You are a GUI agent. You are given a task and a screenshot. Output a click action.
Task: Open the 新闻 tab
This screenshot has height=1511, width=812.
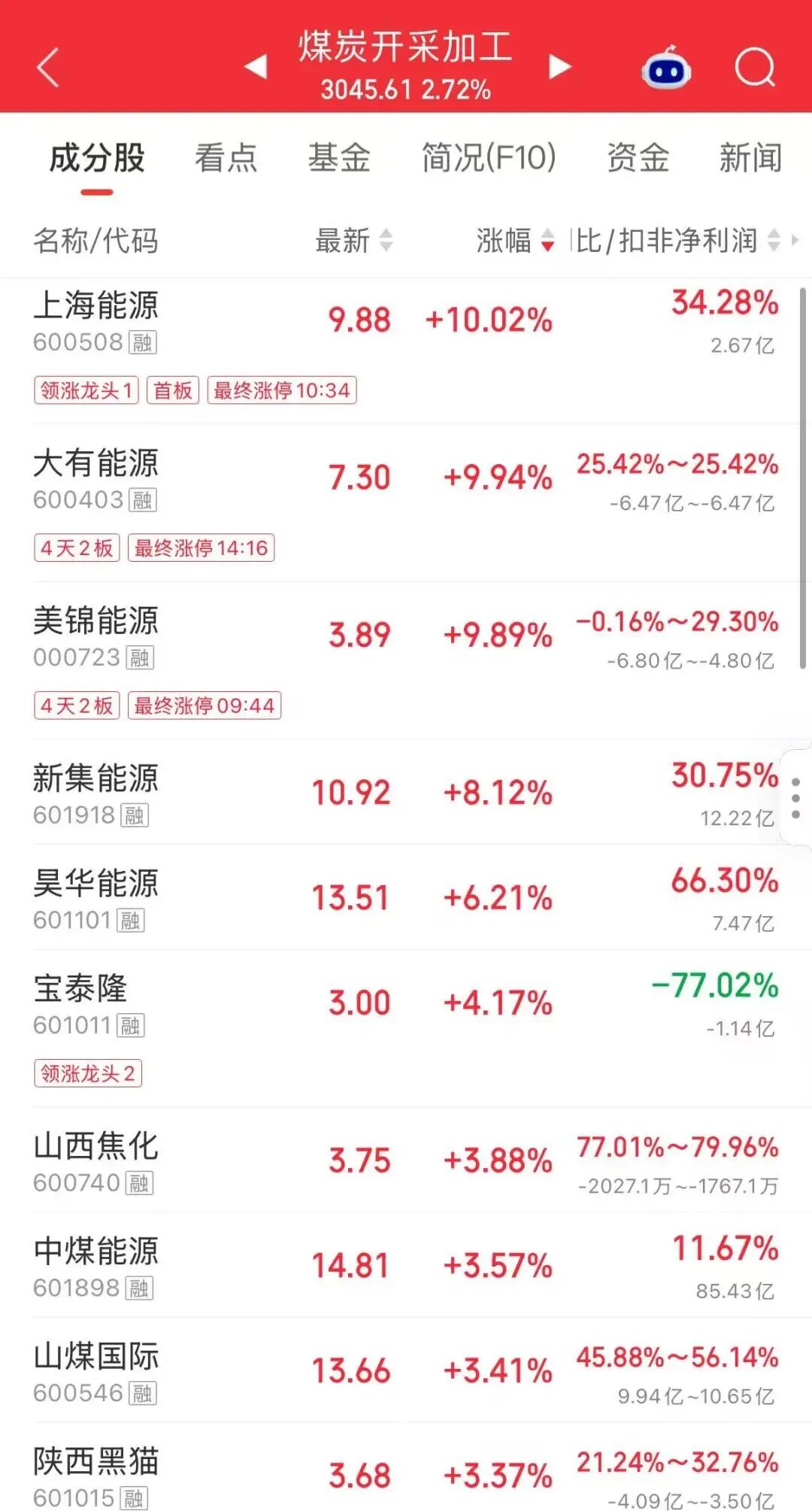click(x=750, y=158)
